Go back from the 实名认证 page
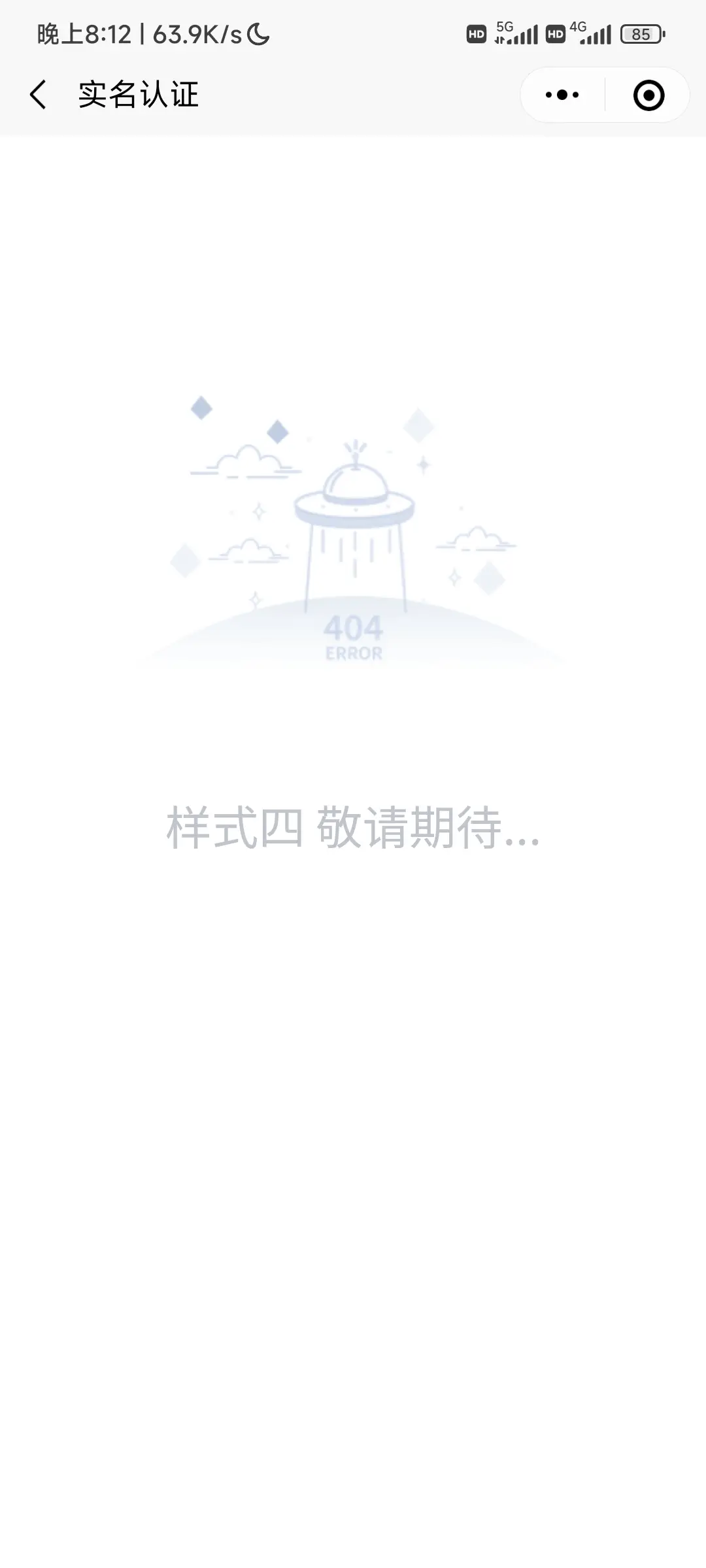The height and width of the screenshot is (1568, 706). pos(39,95)
